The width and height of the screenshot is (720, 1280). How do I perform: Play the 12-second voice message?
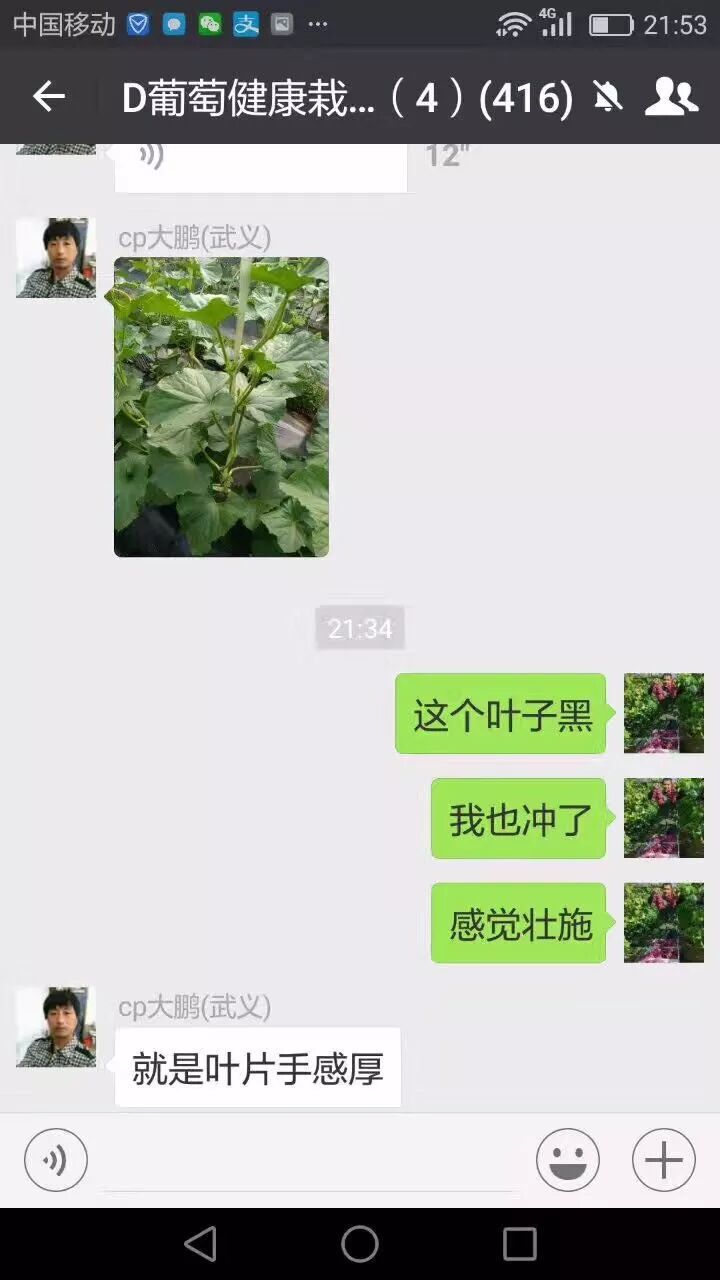pyautogui.click(x=260, y=165)
